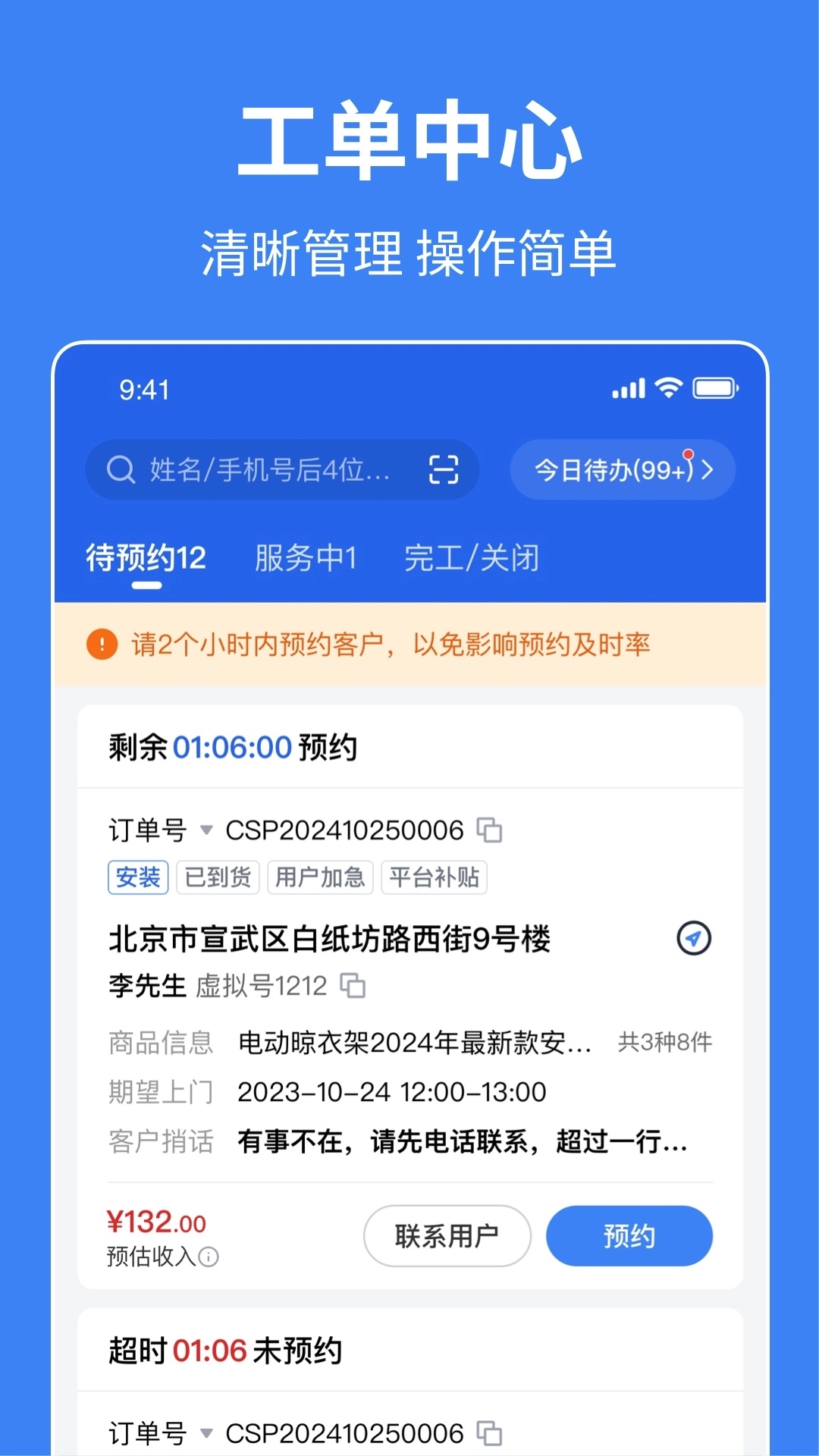Tap the blue 预约 button
Screen dimensions: 819x1456
click(x=629, y=1236)
